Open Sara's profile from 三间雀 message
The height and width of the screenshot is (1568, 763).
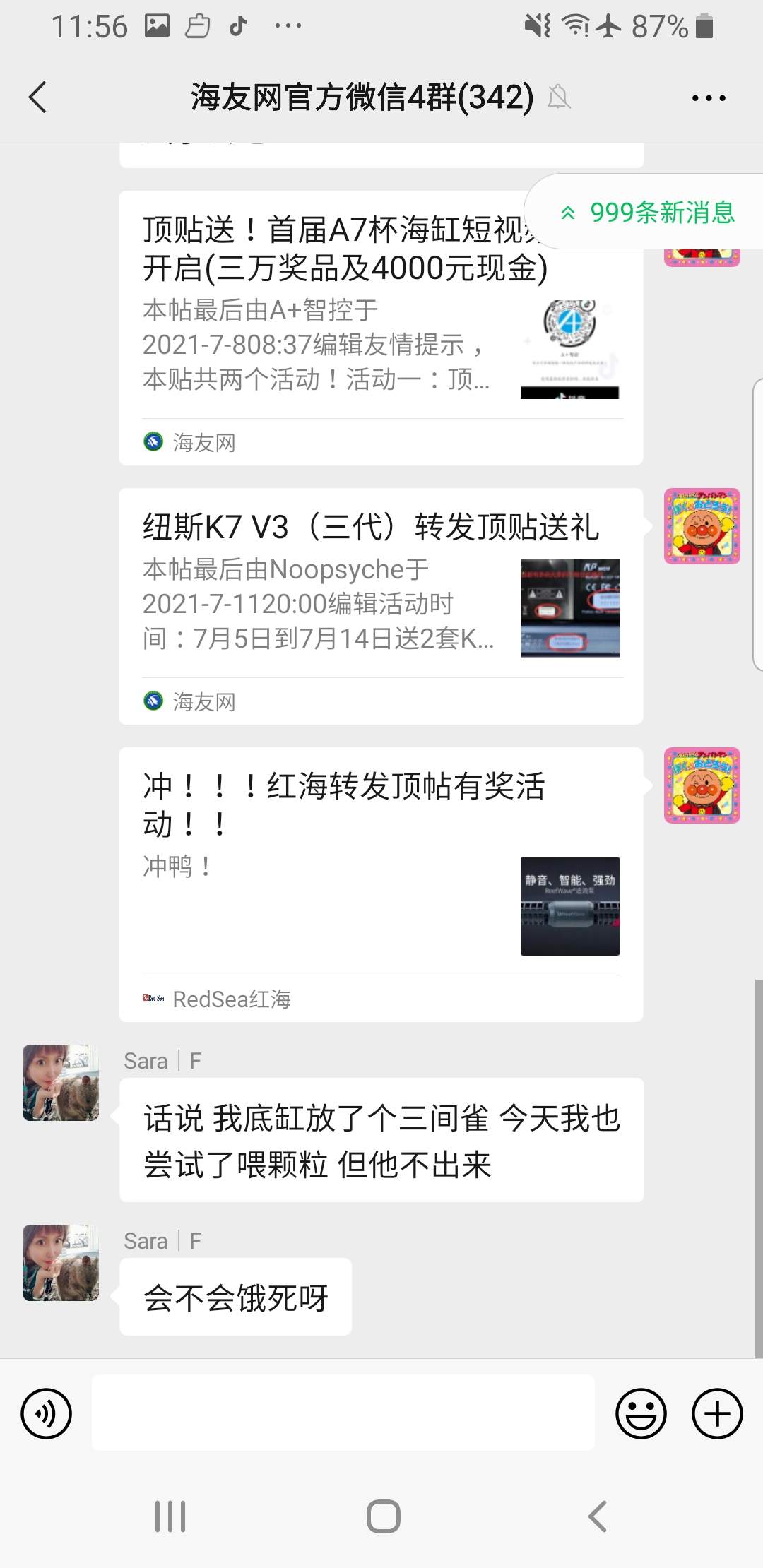tap(61, 1082)
